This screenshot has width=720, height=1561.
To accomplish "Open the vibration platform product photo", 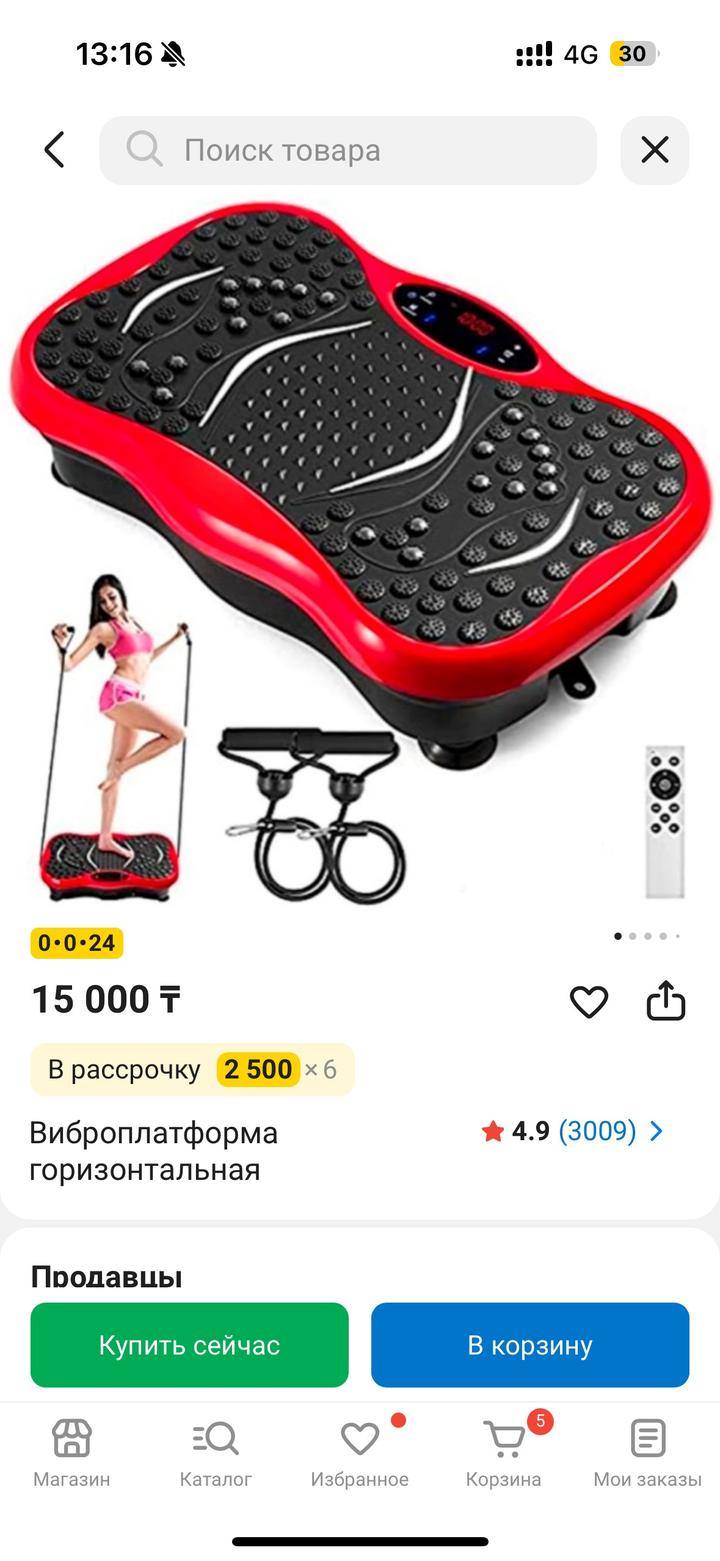I will point(360,555).
